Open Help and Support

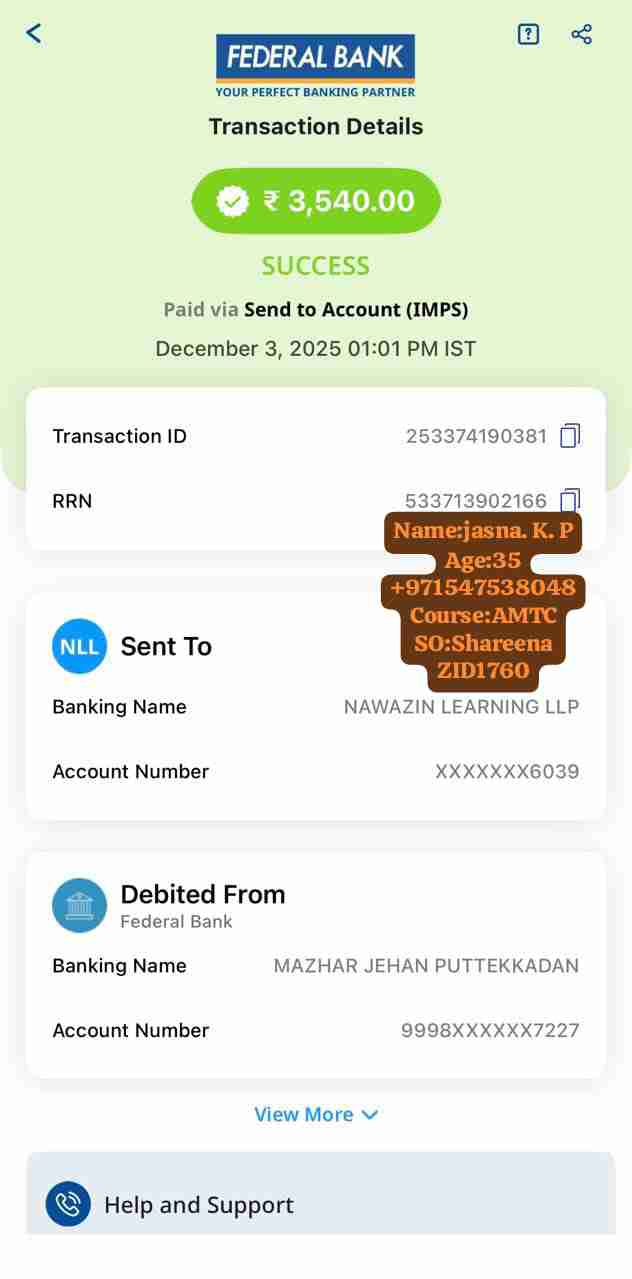[198, 1205]
